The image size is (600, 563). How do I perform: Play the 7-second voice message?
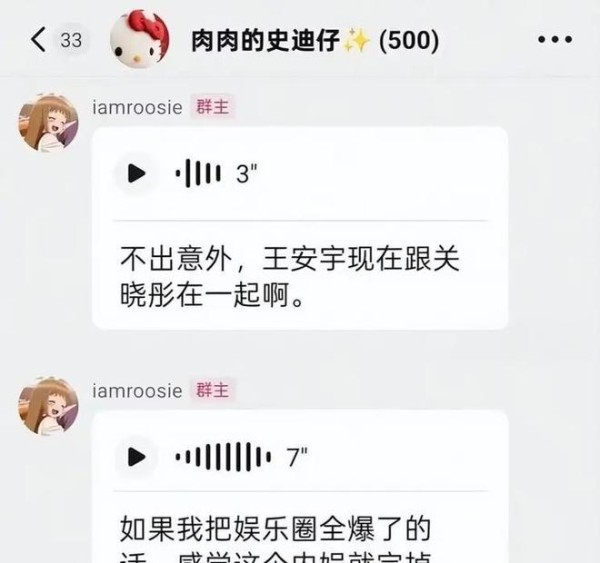pos(135,457)
